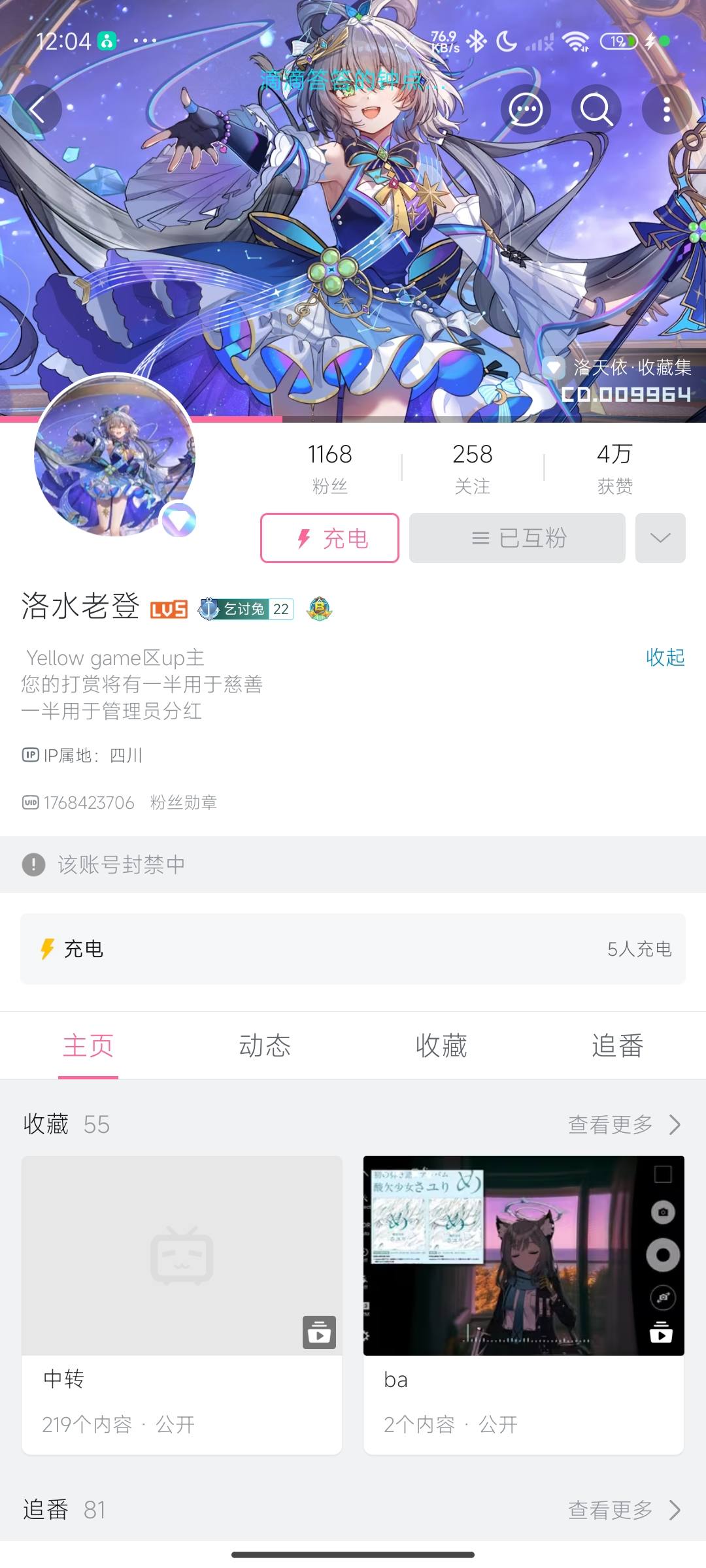
Task: Switch to the 动态 tab
Action: pos(265,1045)
